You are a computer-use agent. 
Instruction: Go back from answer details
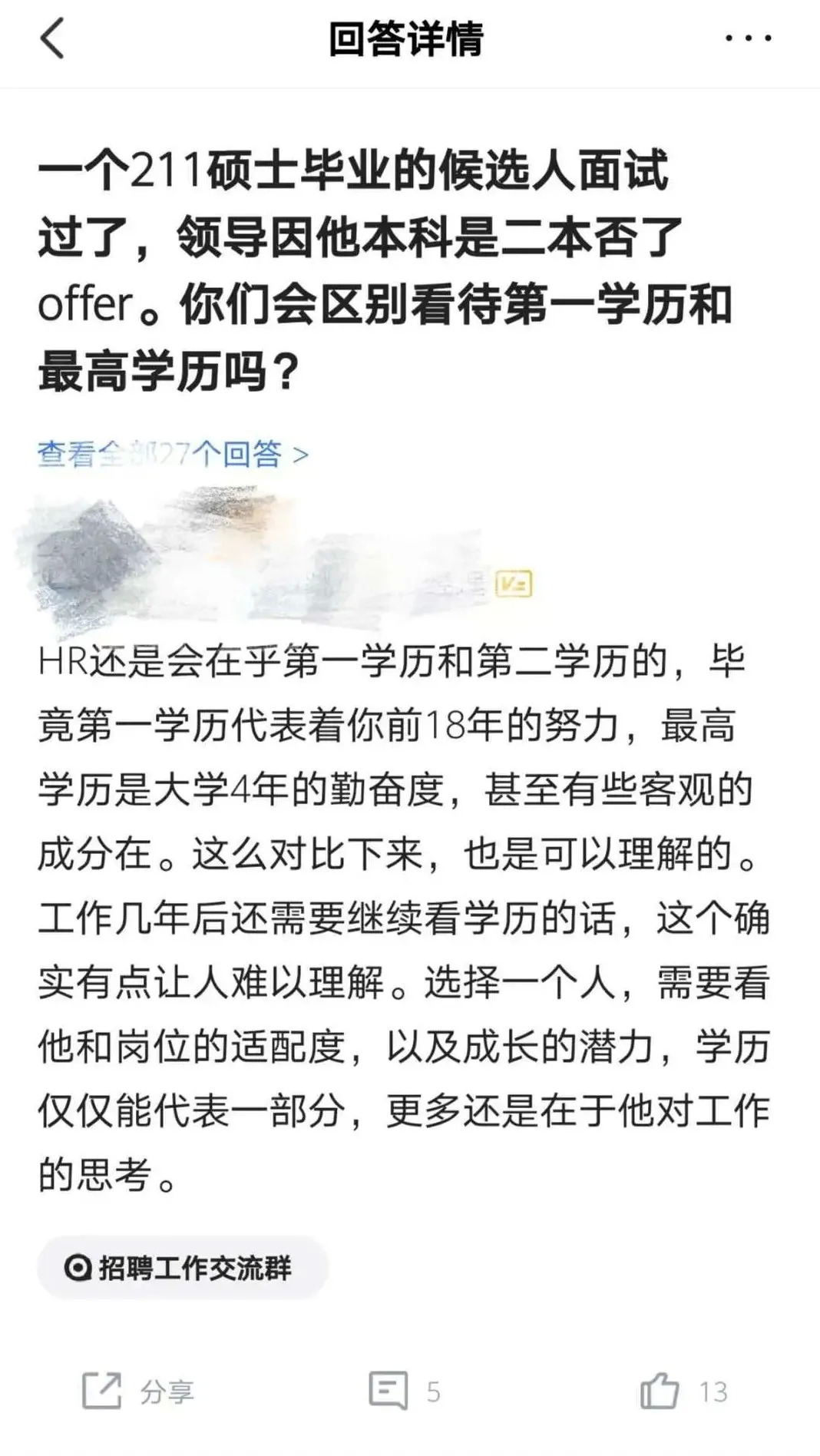(x=52, y=38)
